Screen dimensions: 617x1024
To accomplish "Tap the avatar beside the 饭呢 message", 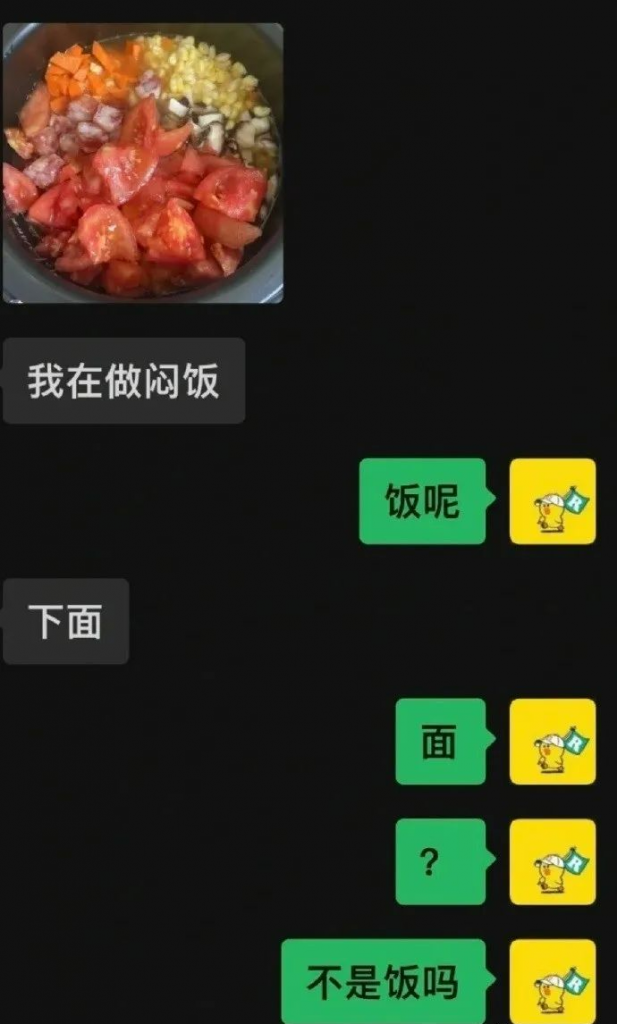I will [552, 501].
